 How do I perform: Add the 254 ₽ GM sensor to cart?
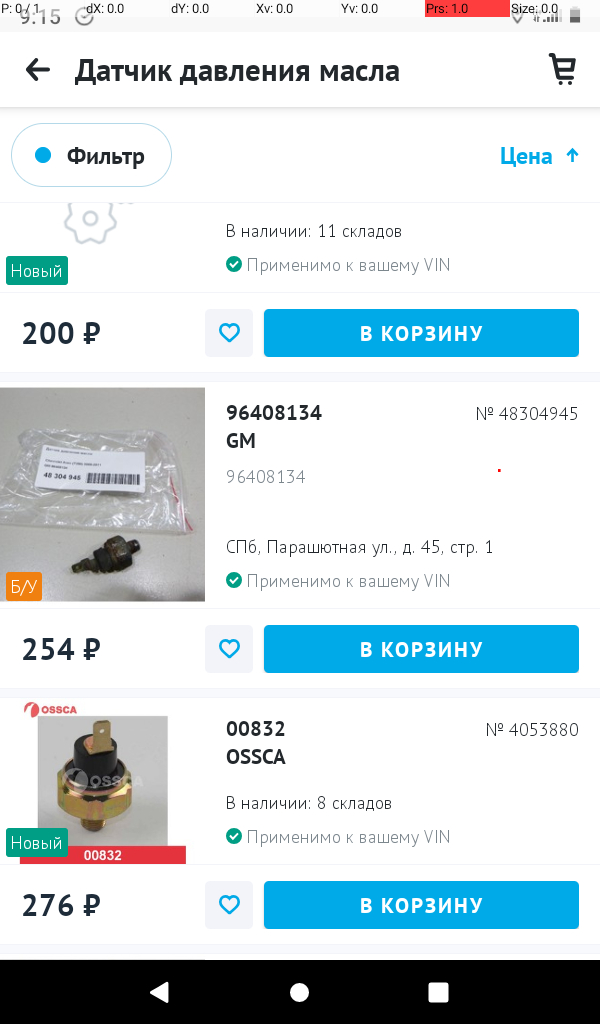(x=421, y=649)
